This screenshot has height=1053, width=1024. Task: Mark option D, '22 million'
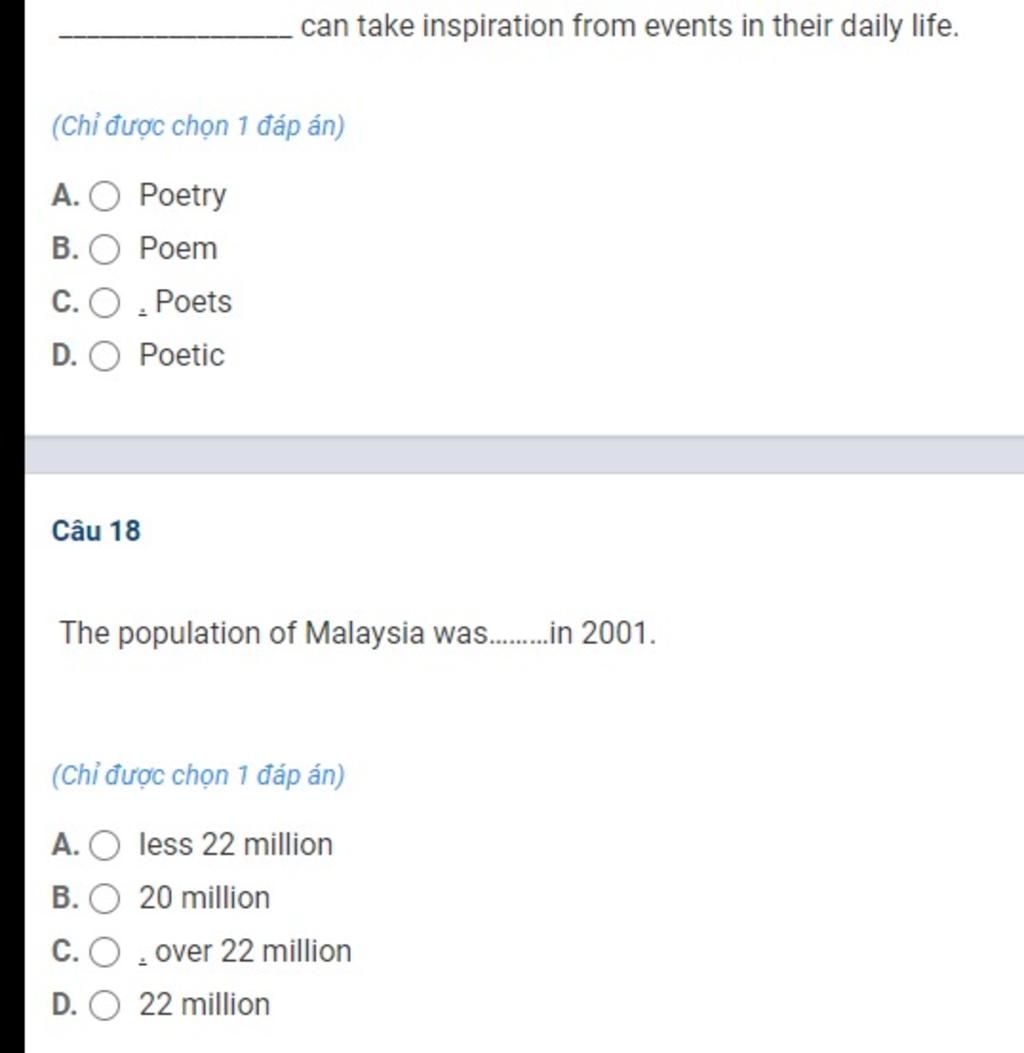point(106,1005)
